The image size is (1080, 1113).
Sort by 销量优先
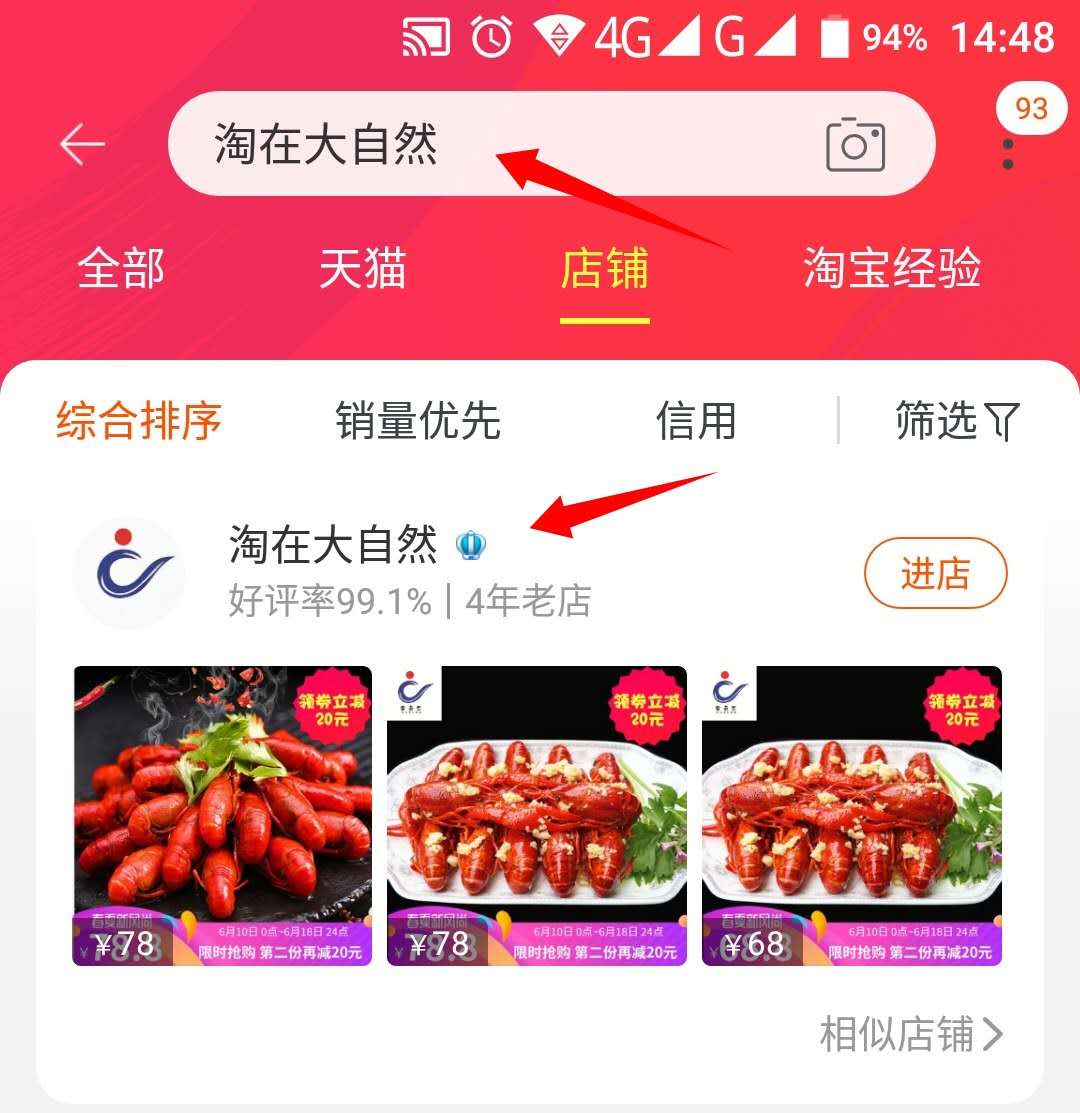417,421
